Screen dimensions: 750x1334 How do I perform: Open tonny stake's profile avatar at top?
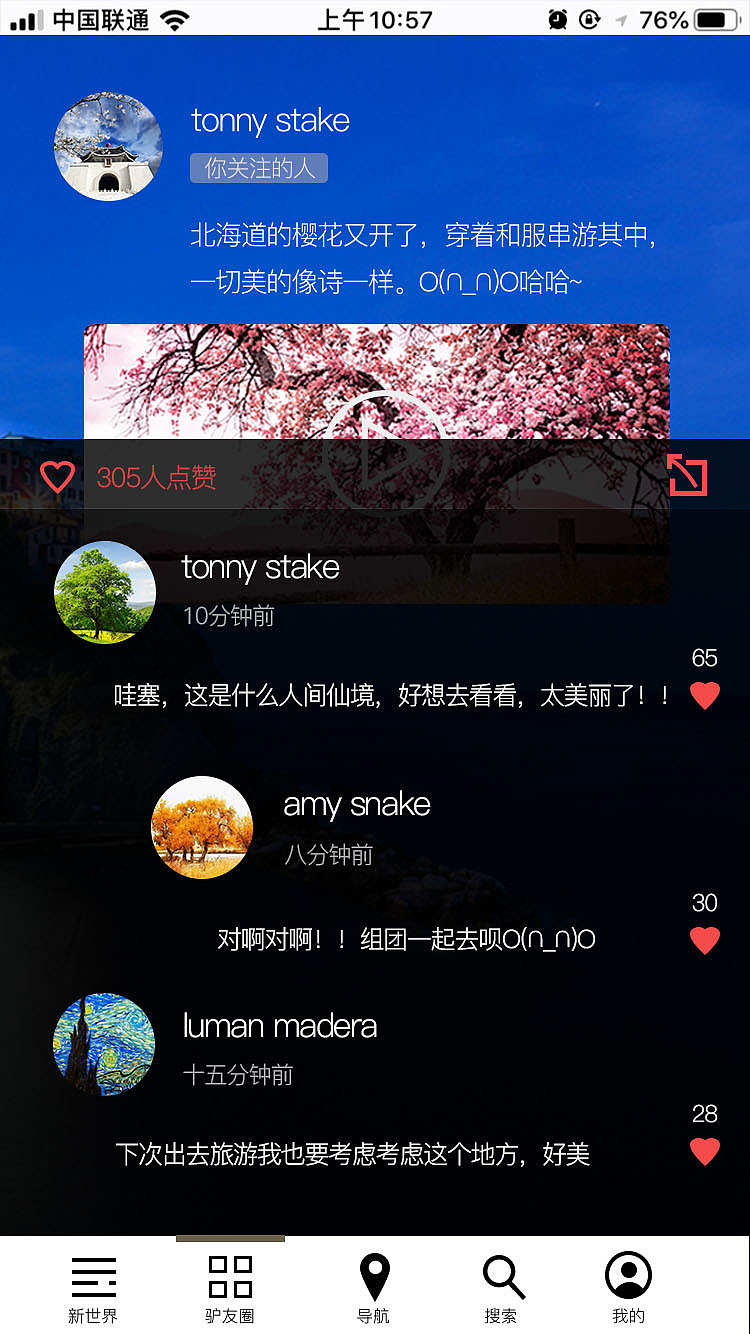point(108,145)
